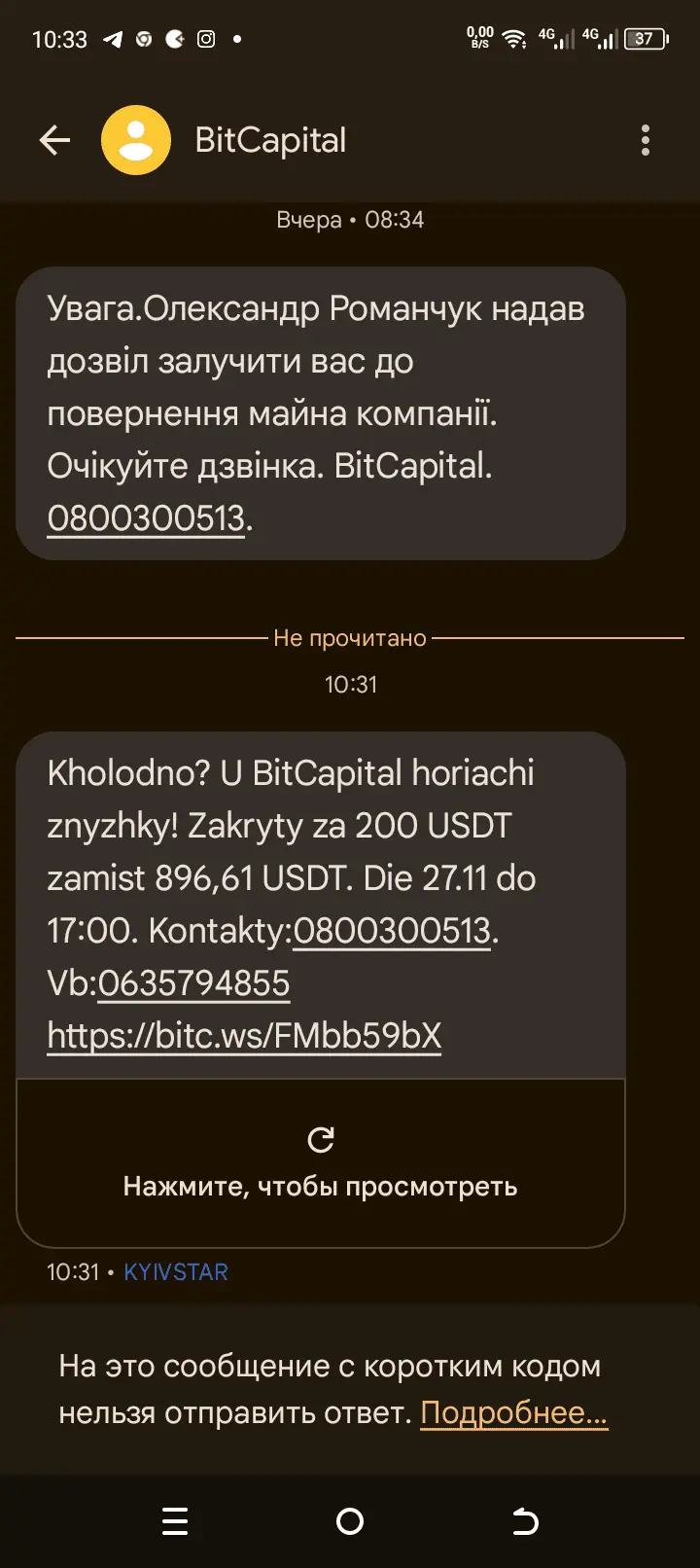Tap the Vb number 0635794855
This screenshot has width=700, height=1568.
pos(193,983)
